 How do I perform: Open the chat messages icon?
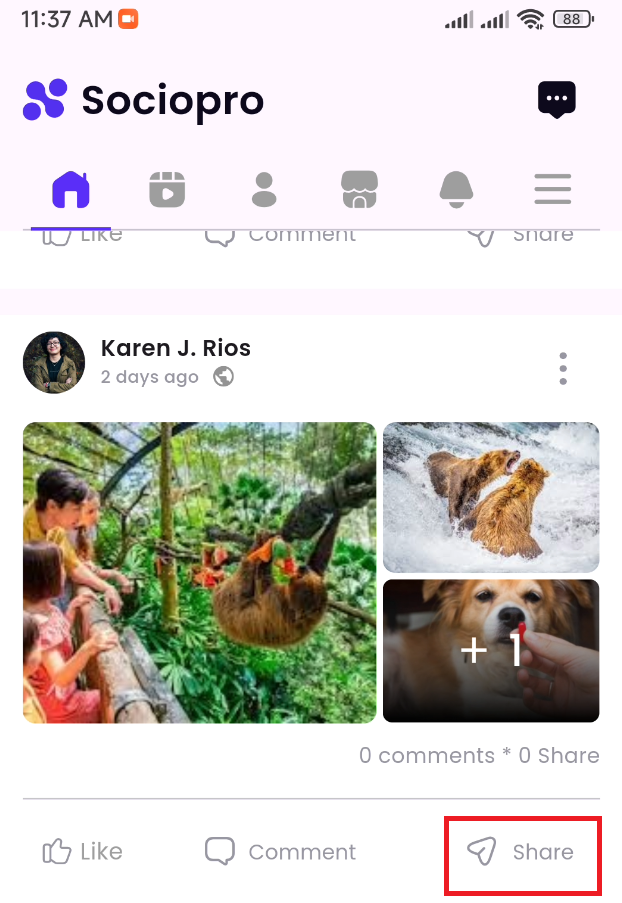(x=557, y=99)
